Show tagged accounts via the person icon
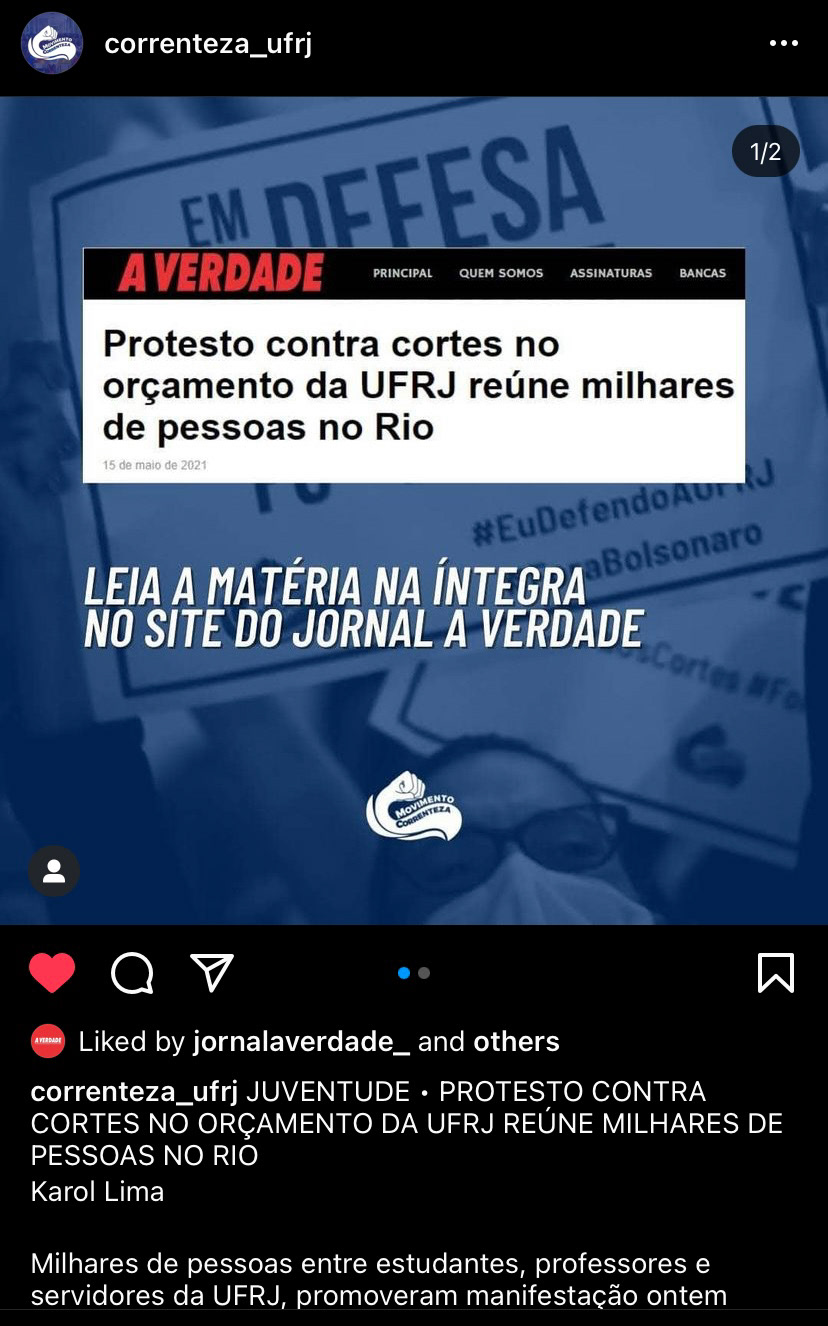The height and width of the screenshot is (1326, 828). point(54,871)
